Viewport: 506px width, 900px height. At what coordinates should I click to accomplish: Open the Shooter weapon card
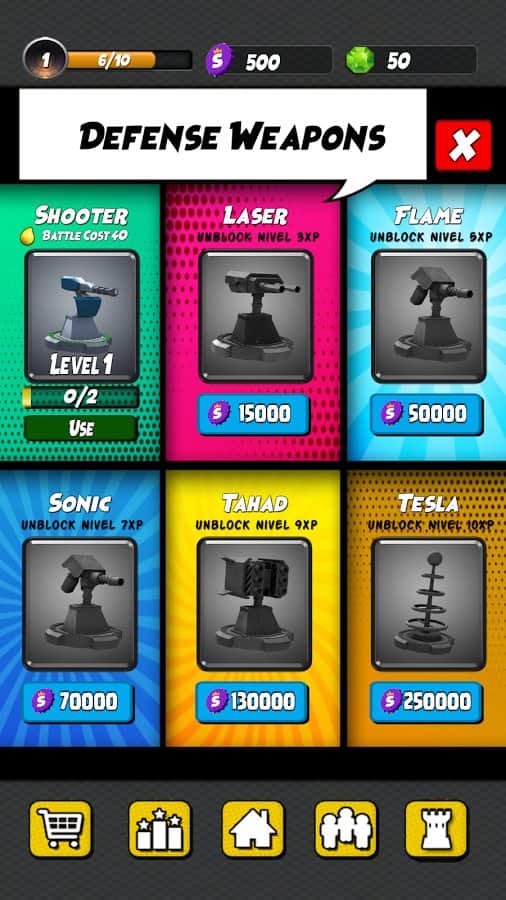pyautogui.click(x=82, y=316)
